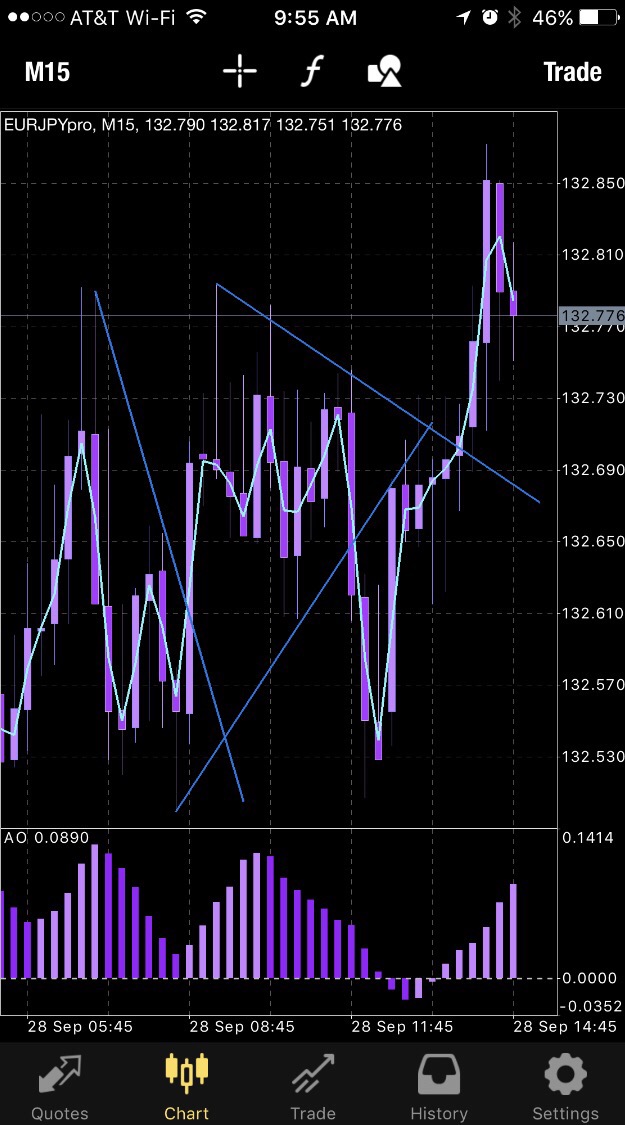Screen dimensions: 625x1125
Task: Open the chart objects tool
Action: click(385, 72)
